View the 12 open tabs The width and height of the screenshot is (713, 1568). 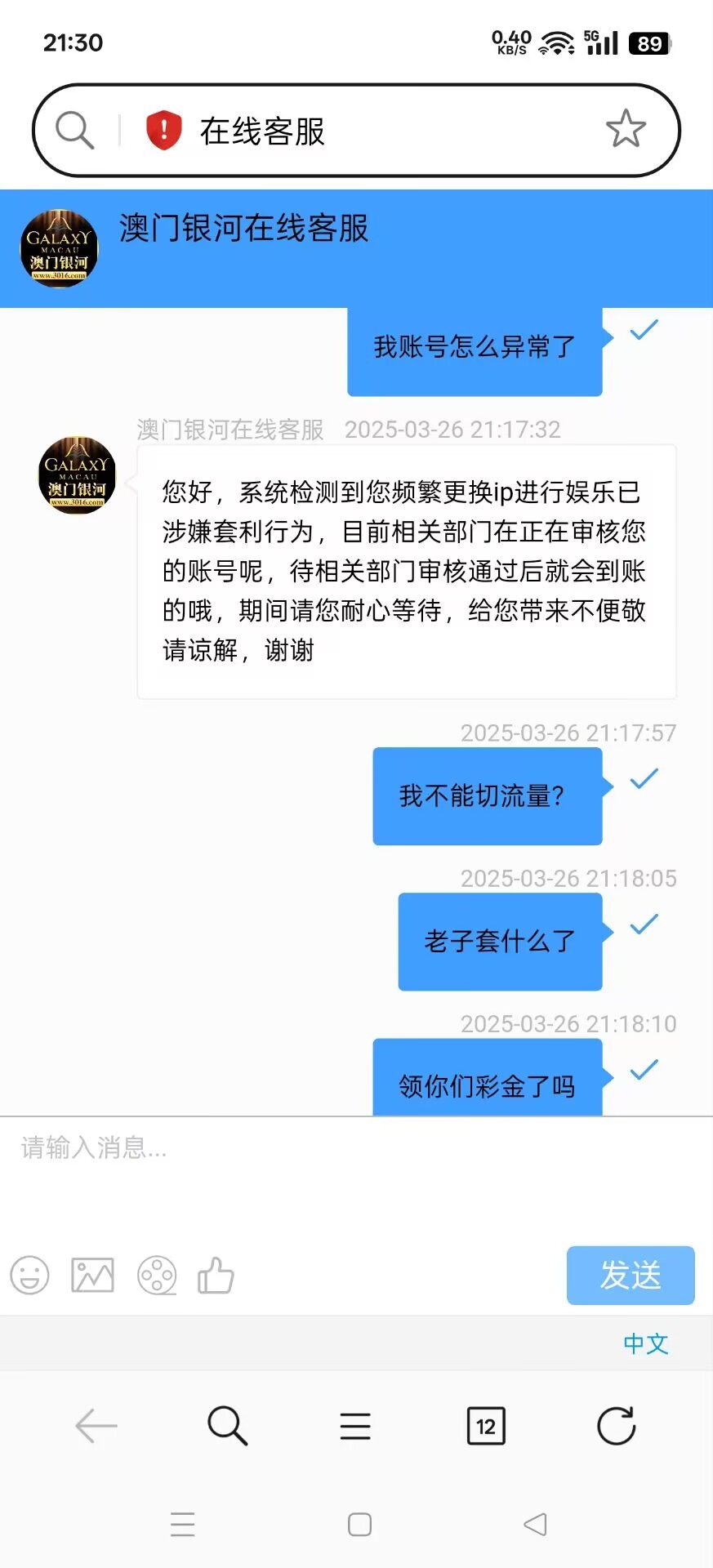click(485, 1426)
